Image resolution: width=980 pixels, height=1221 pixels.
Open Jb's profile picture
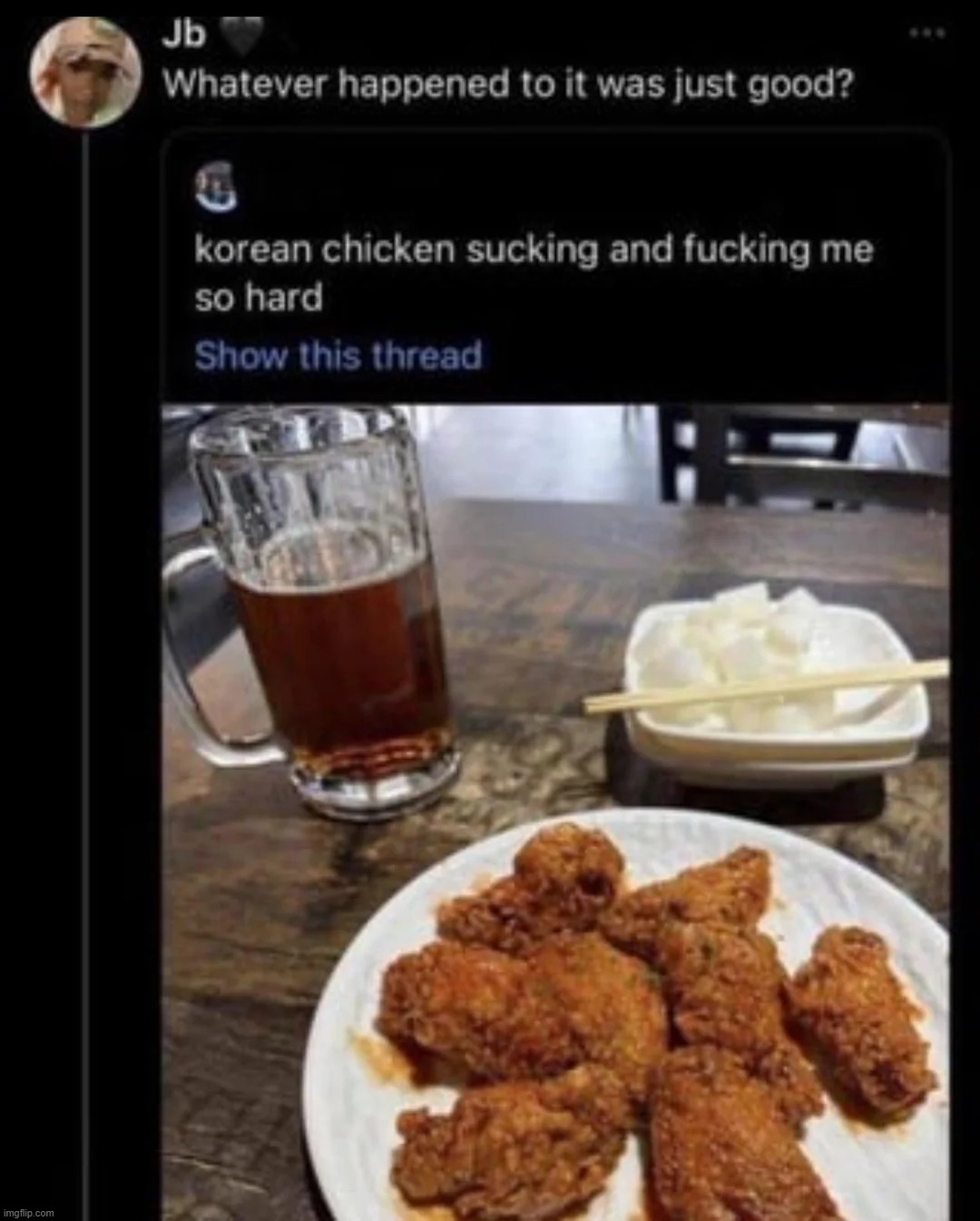coord(84,73)
